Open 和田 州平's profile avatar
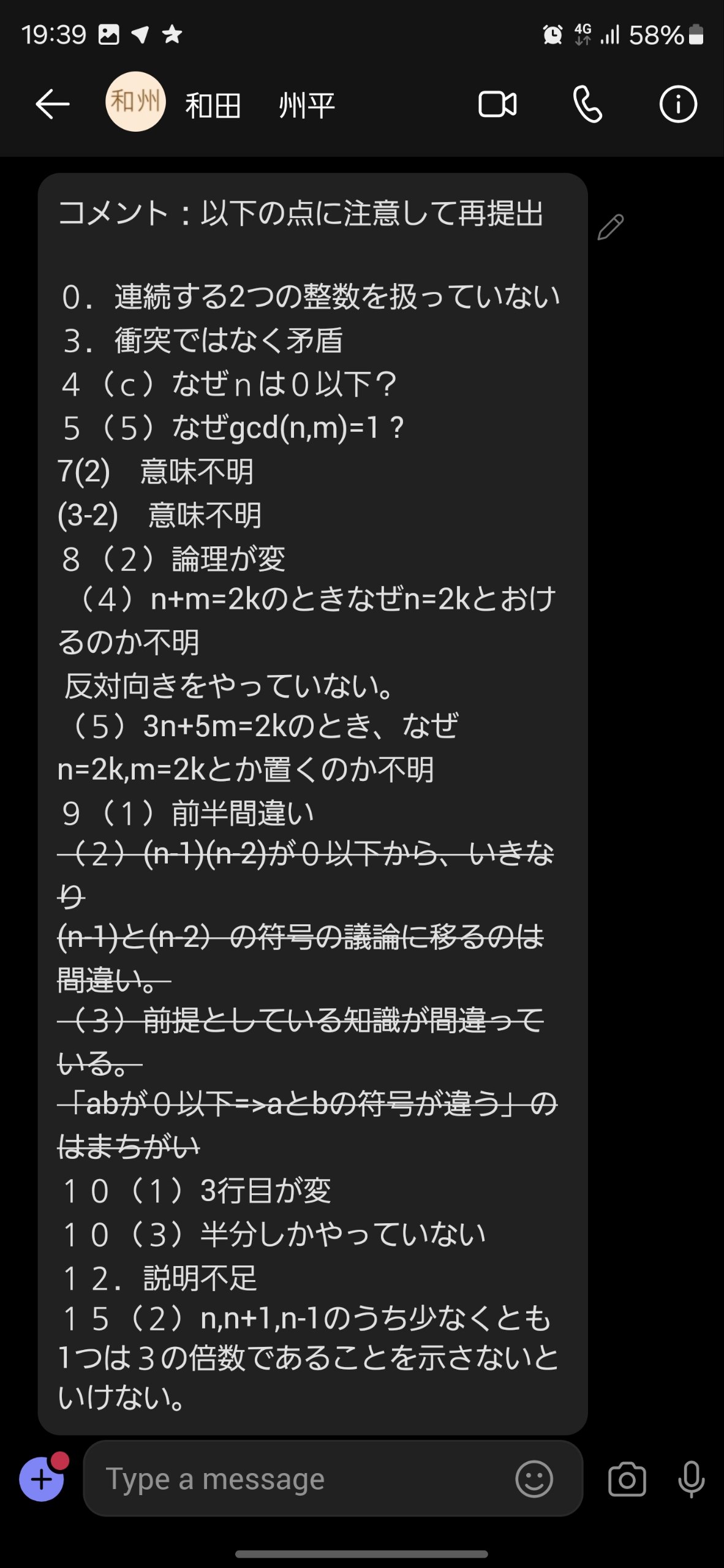Image resolution: width=724 pixels, height=1568 pixels. tap(135, 102)
